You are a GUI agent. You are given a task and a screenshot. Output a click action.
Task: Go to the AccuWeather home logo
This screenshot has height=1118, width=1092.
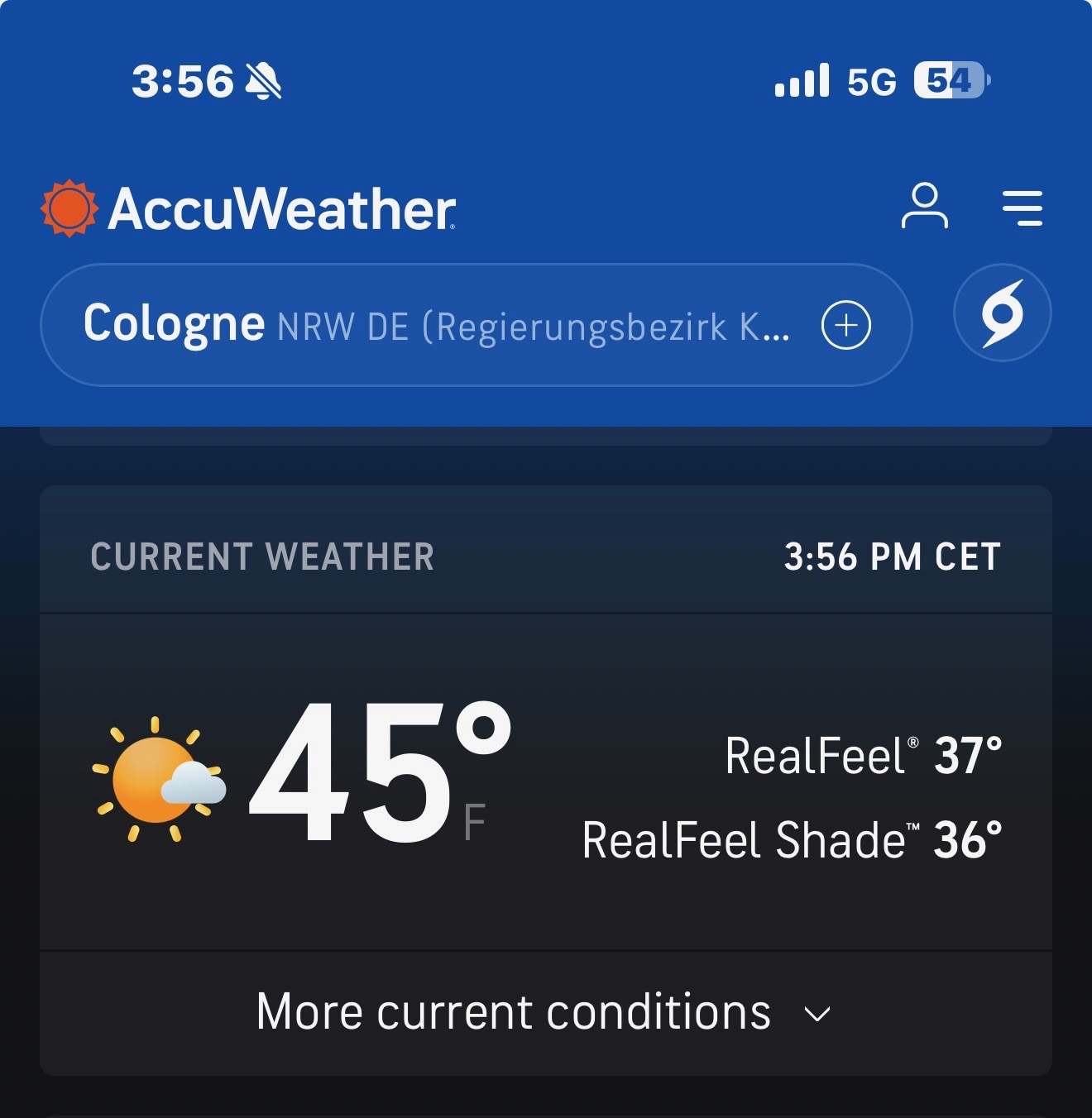pyautogui.click(x=248, y=208)
